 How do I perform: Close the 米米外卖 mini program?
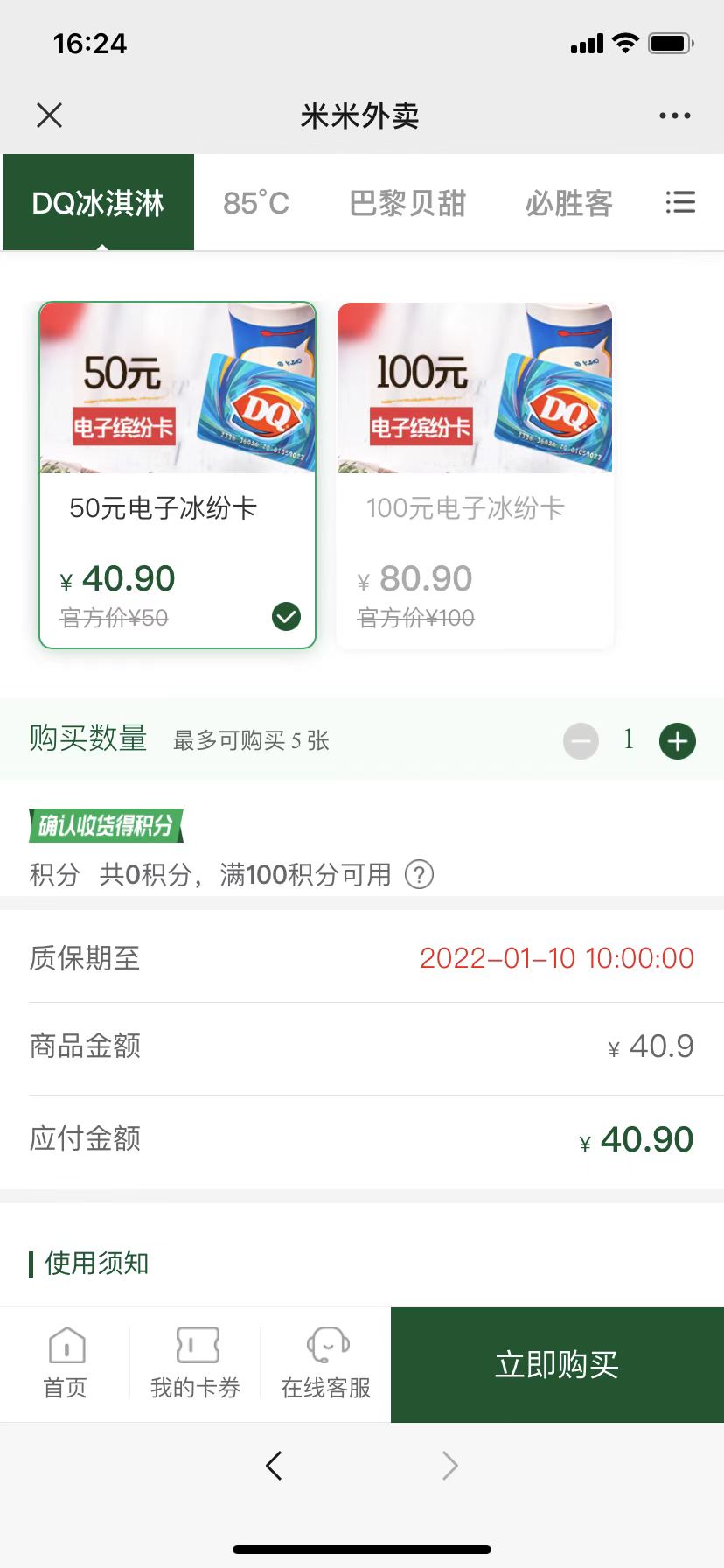click(50, 115)
